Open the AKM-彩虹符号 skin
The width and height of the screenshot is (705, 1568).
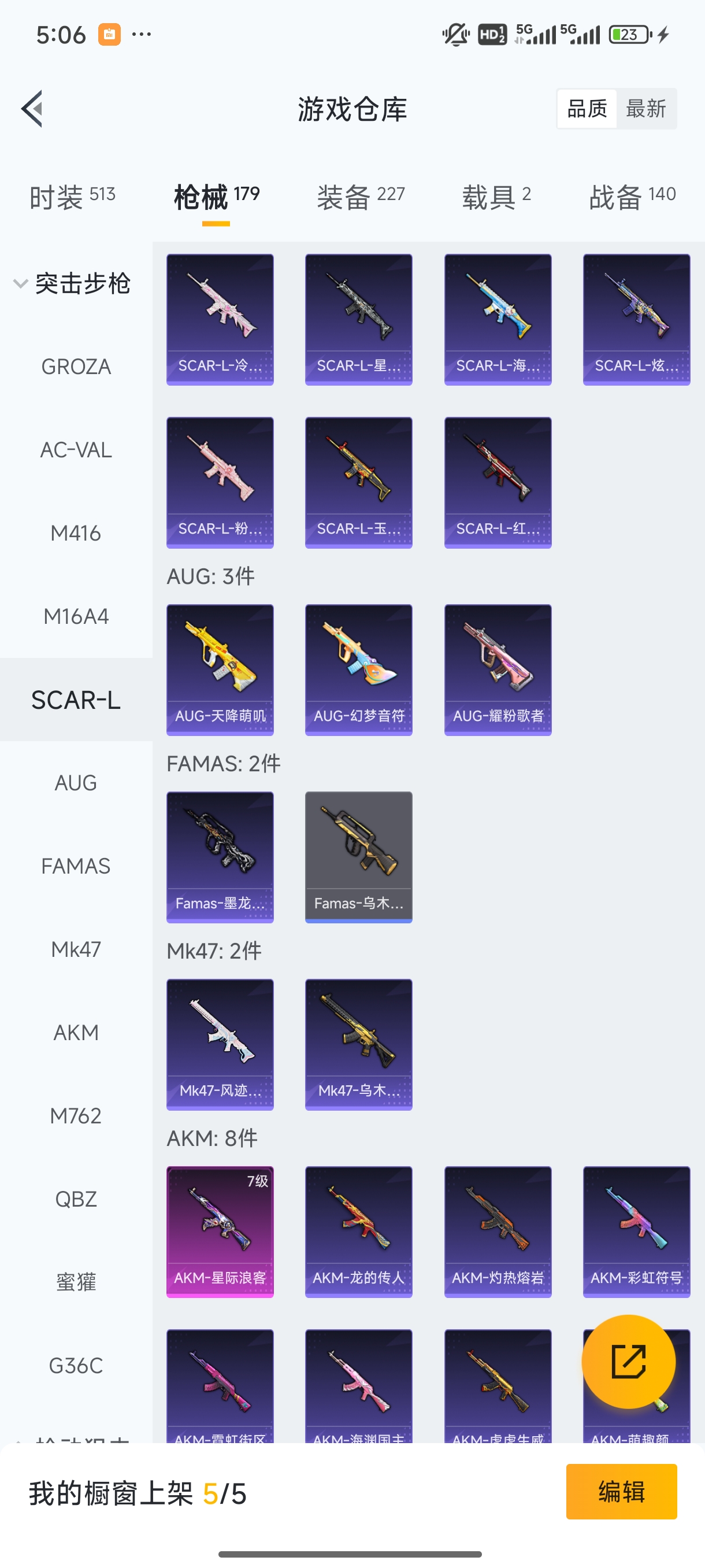(x=636, y=1232)
